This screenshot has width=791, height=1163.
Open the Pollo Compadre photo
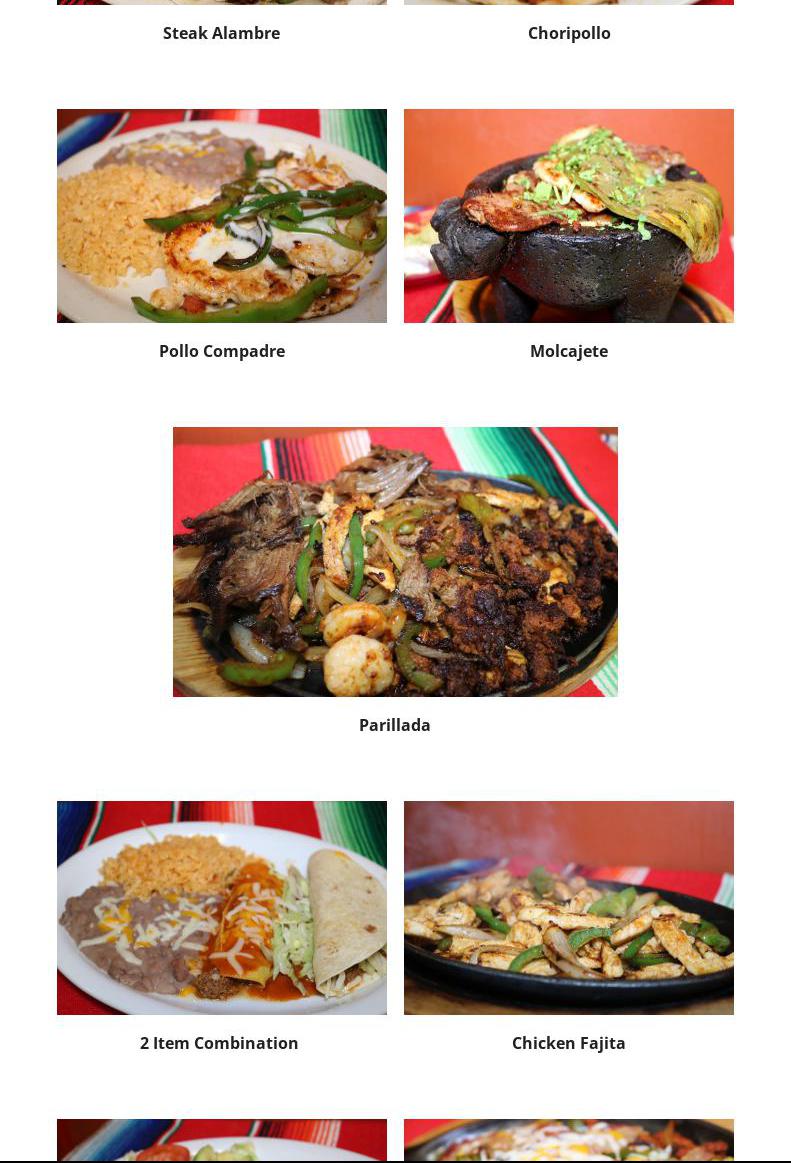(x=221, y=216)
